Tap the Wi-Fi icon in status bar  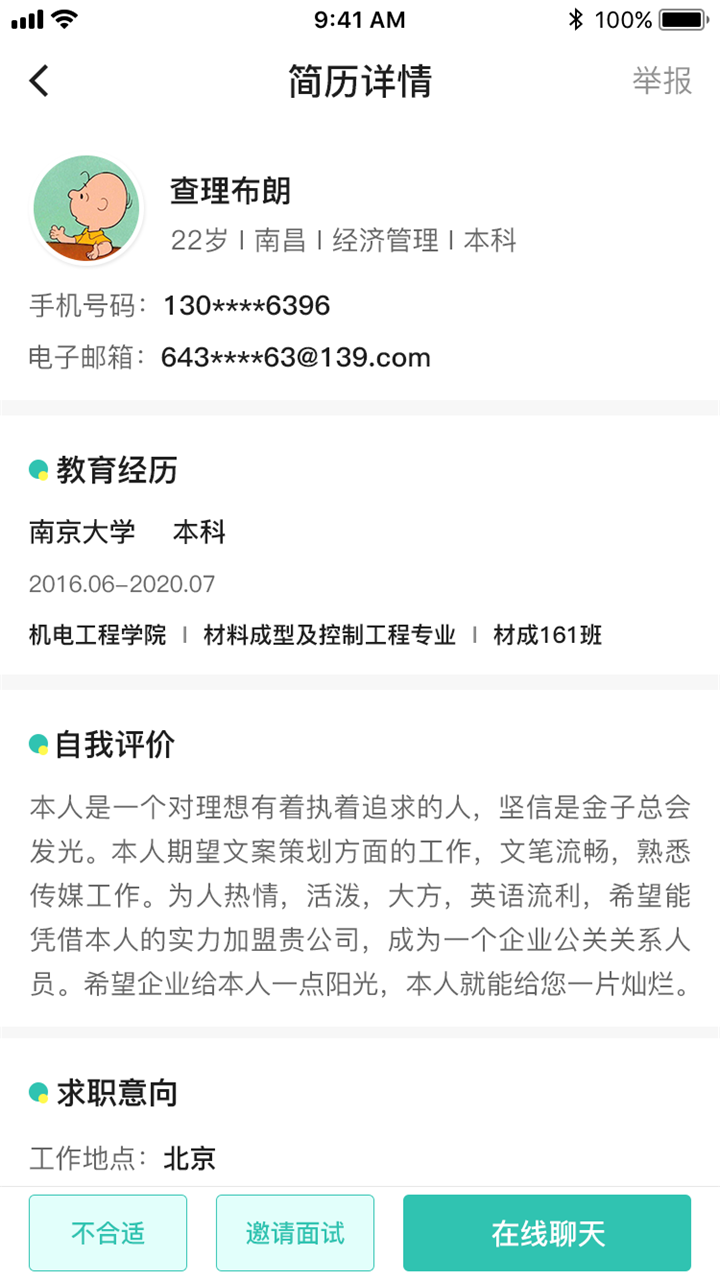(x=60, y=18)
